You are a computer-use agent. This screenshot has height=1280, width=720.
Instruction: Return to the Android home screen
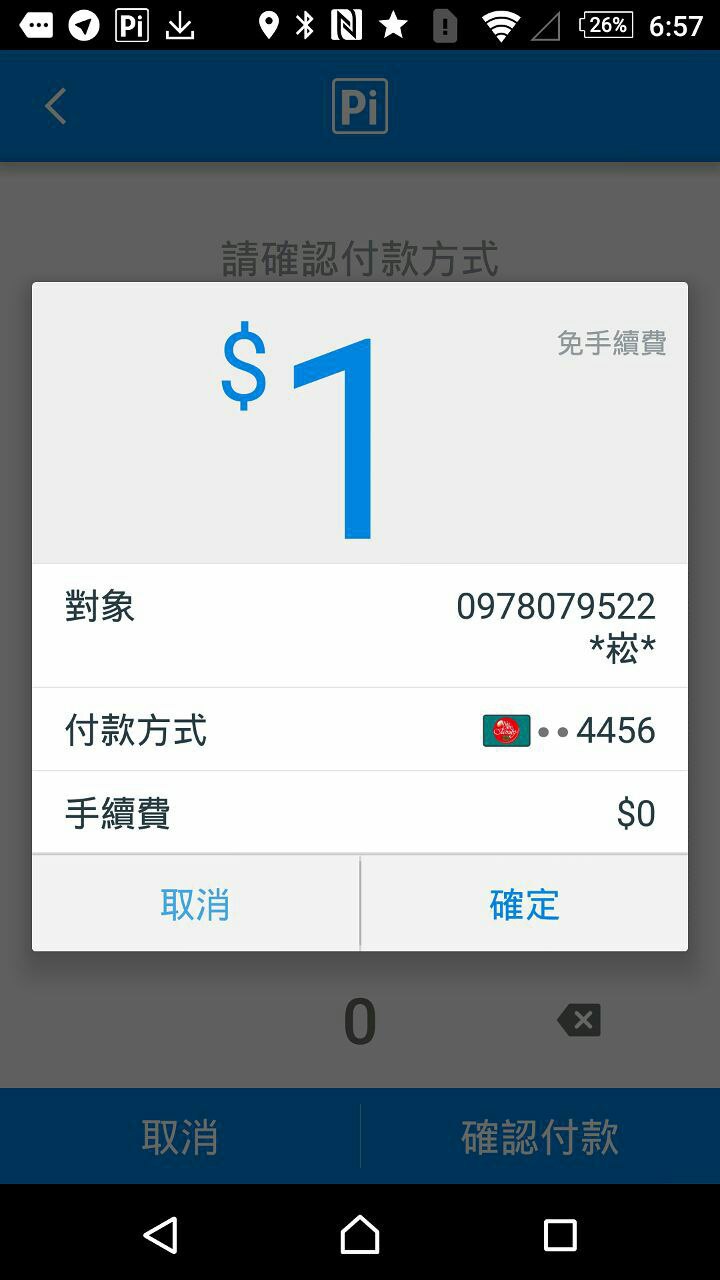360,1235
